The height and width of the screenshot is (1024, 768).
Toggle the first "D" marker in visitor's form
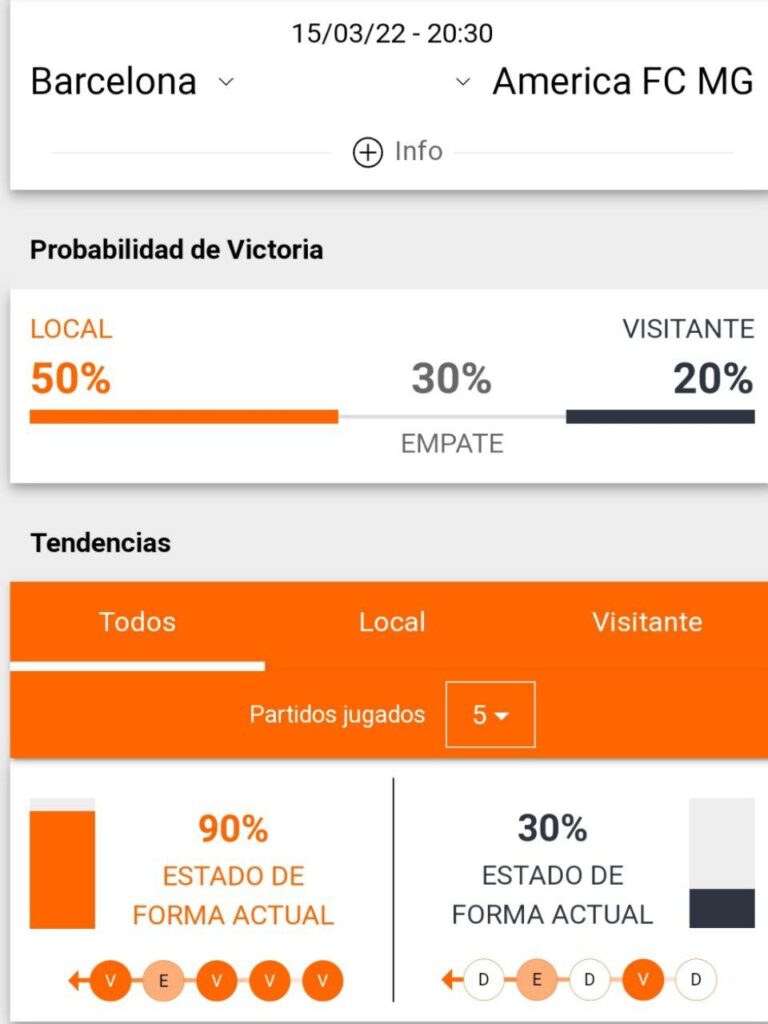[485, 981]
